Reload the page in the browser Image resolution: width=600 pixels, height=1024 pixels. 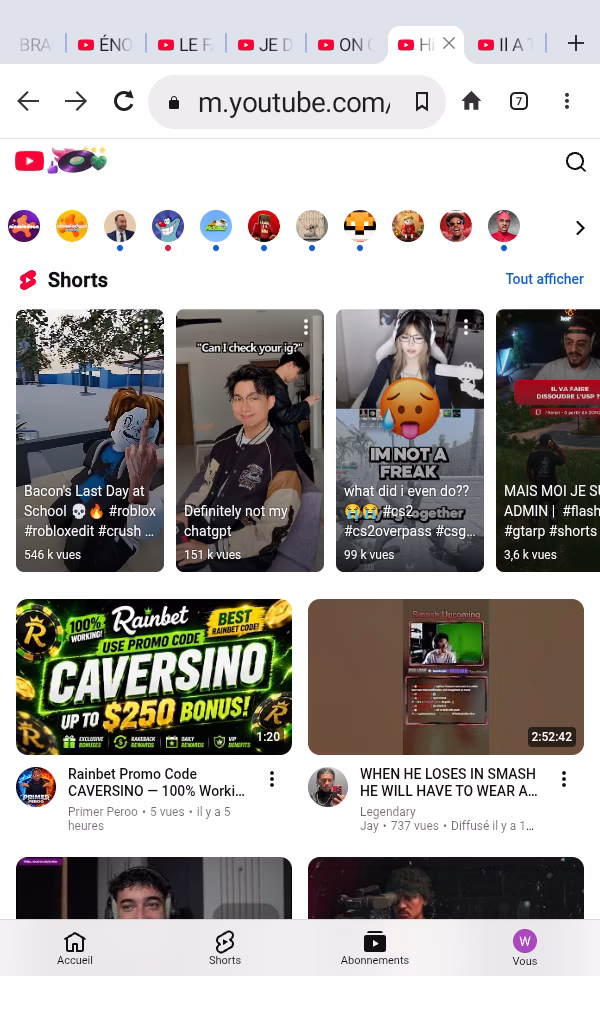click(123, 101)
